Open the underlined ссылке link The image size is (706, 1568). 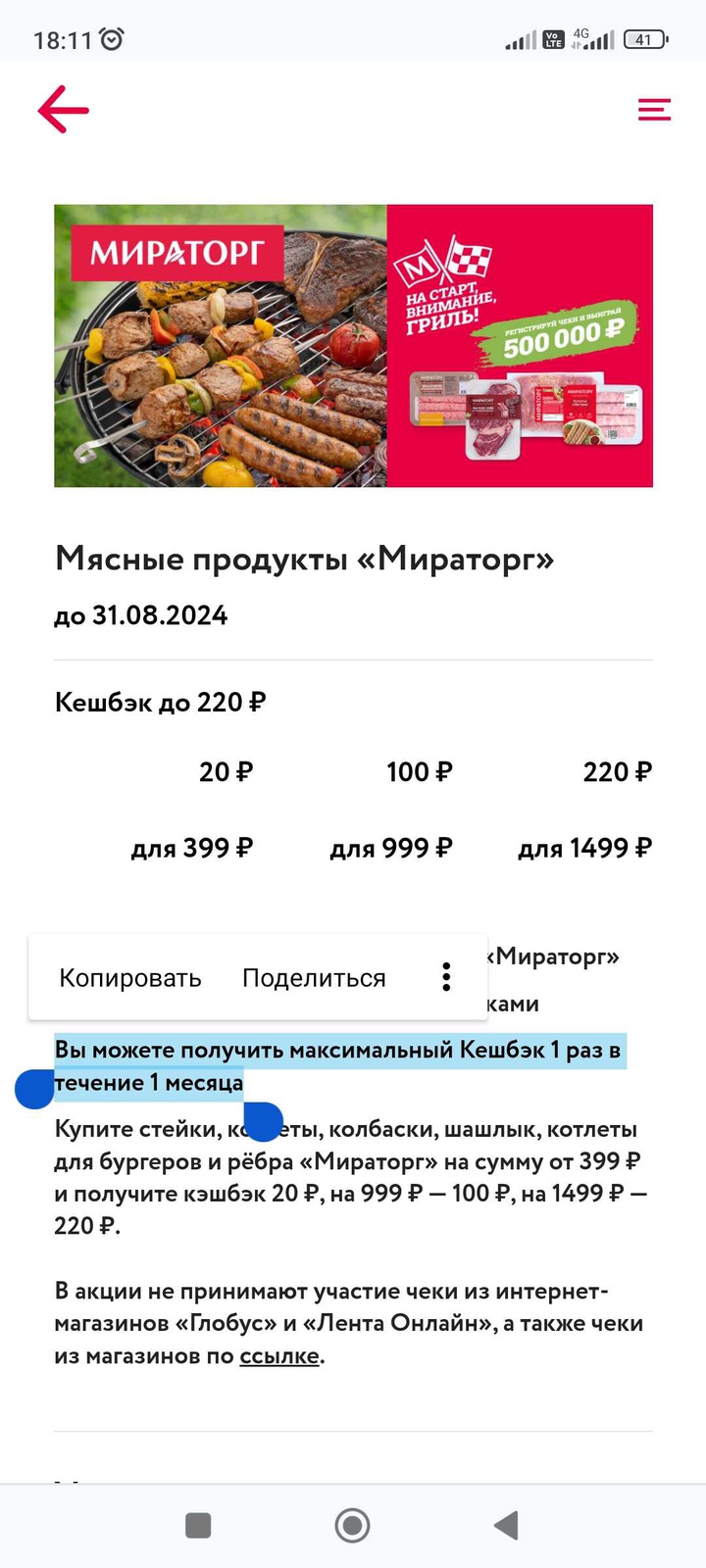coord(279,1356)
